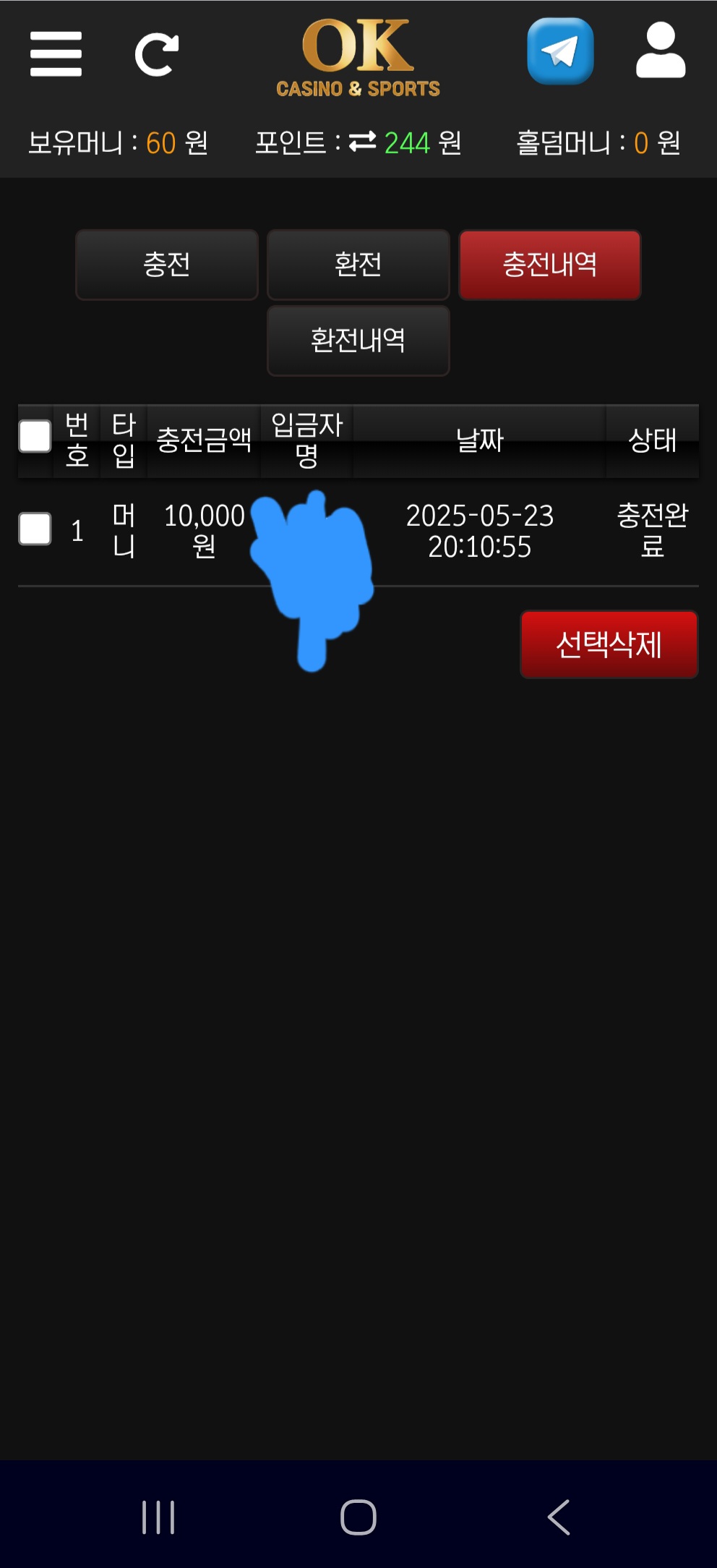Select the 충전내역 tab
Viewport: 717px width, 1568px height.
(x=550, y=265)
